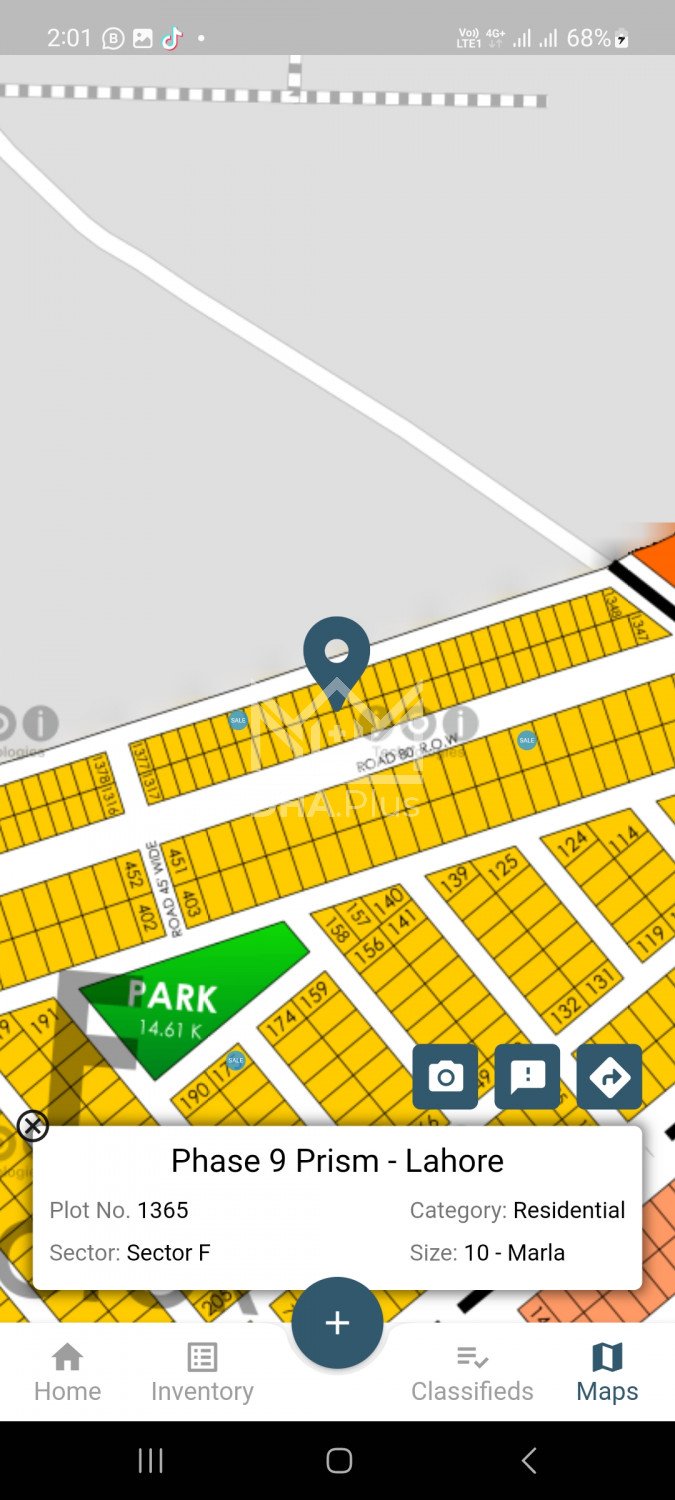Viewport: 675px width, 1500px height.
Task: Tap the round plus button
Action: pyautogui.click(x=337, y=1323)
